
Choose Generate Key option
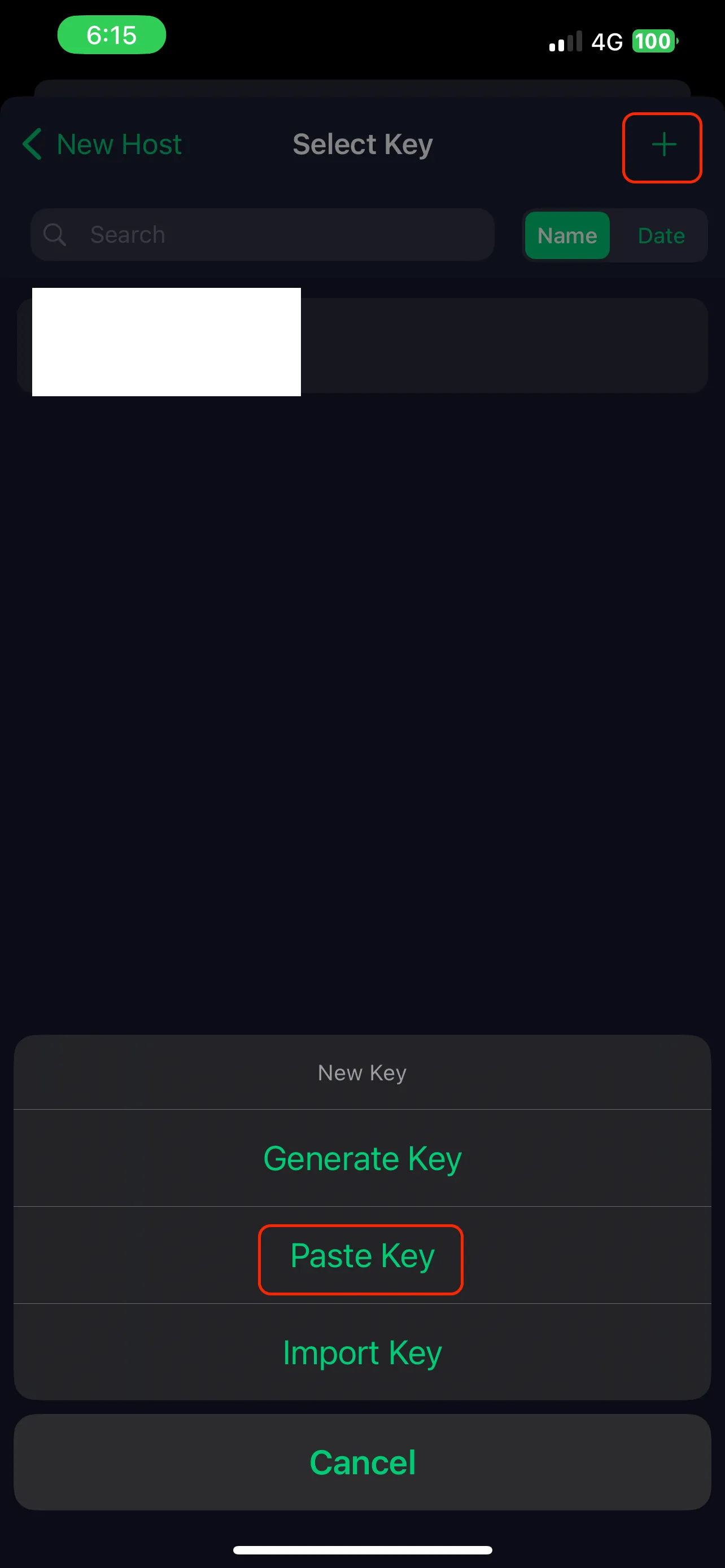362,1158
